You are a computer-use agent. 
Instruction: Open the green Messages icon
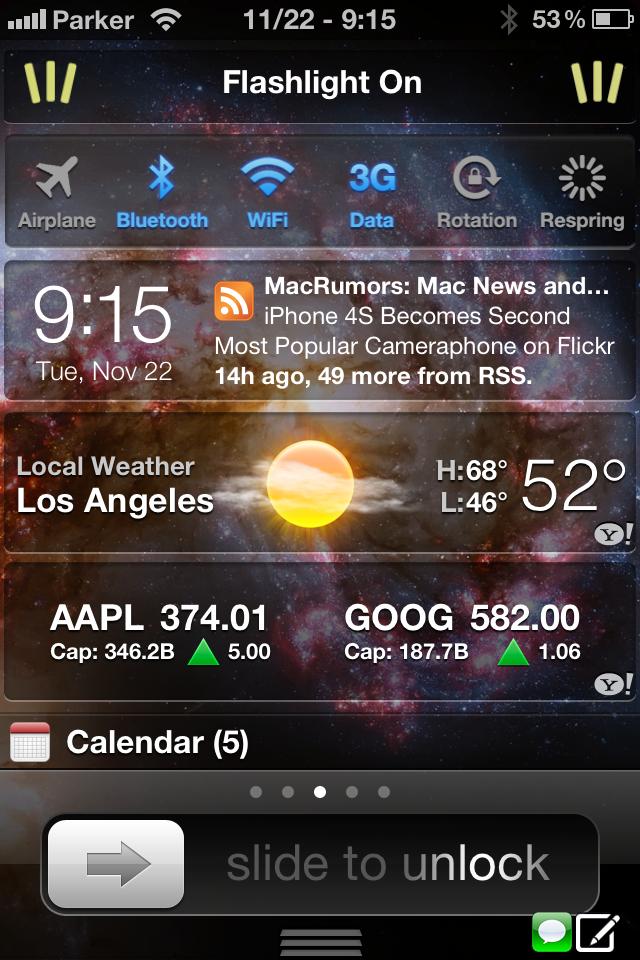tap(551, 932)
